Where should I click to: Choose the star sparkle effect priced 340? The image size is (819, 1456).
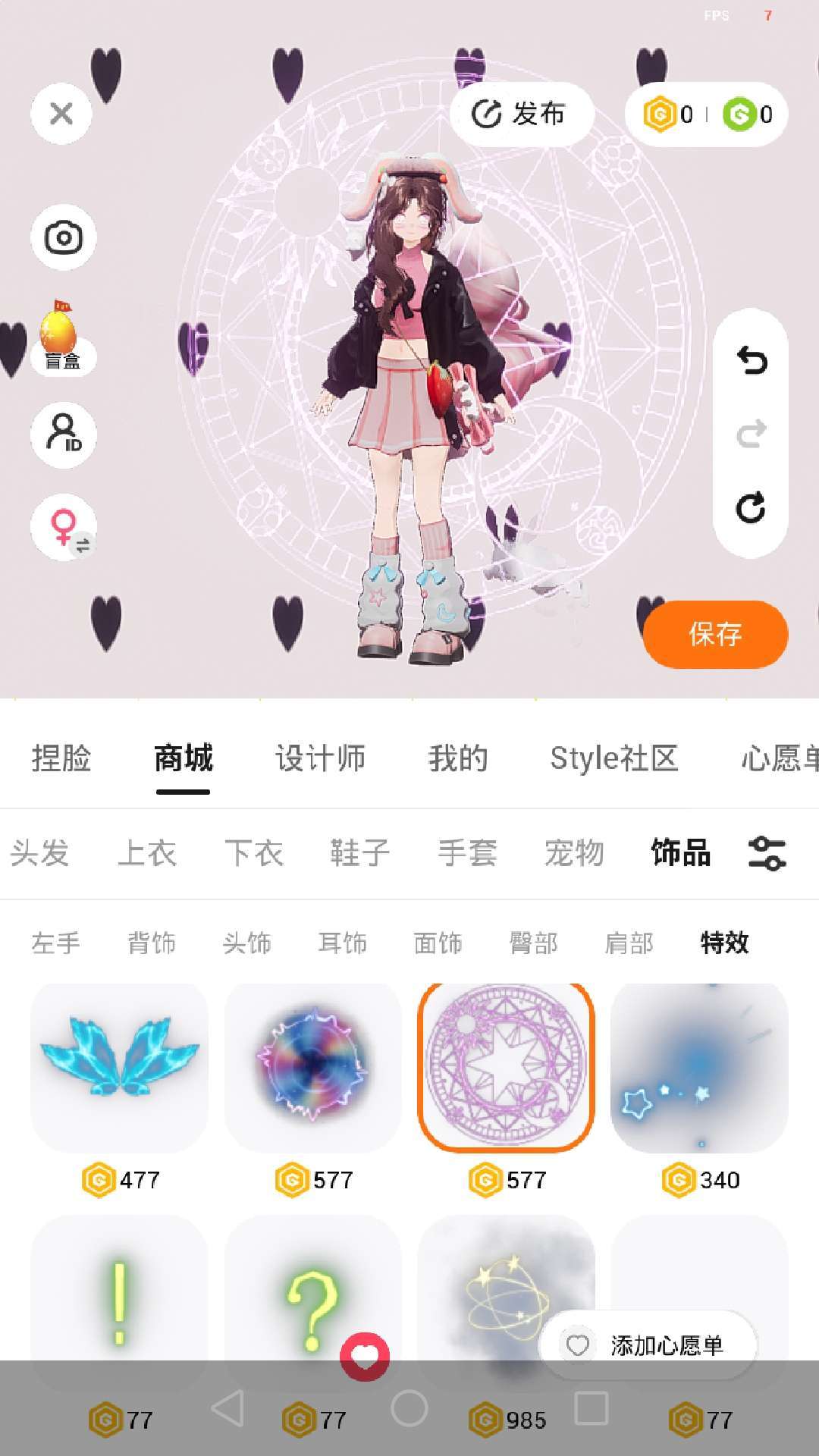(x=699, y=1068)
